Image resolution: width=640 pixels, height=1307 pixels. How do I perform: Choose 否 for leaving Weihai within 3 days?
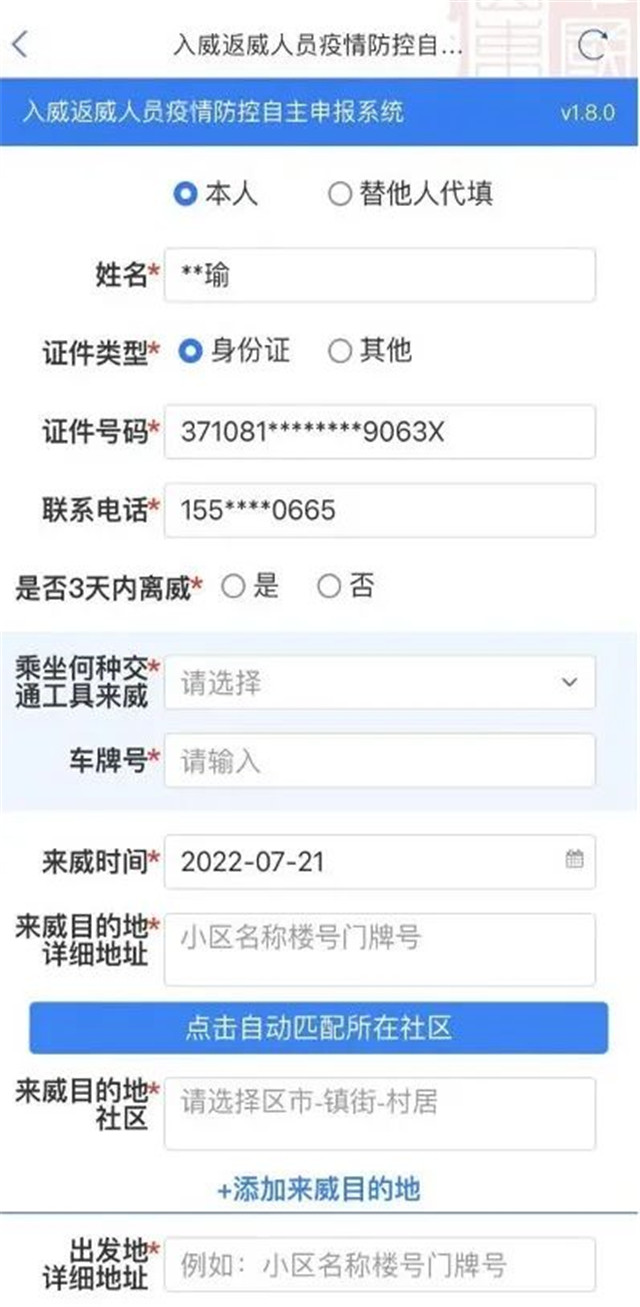click(345, 587)
